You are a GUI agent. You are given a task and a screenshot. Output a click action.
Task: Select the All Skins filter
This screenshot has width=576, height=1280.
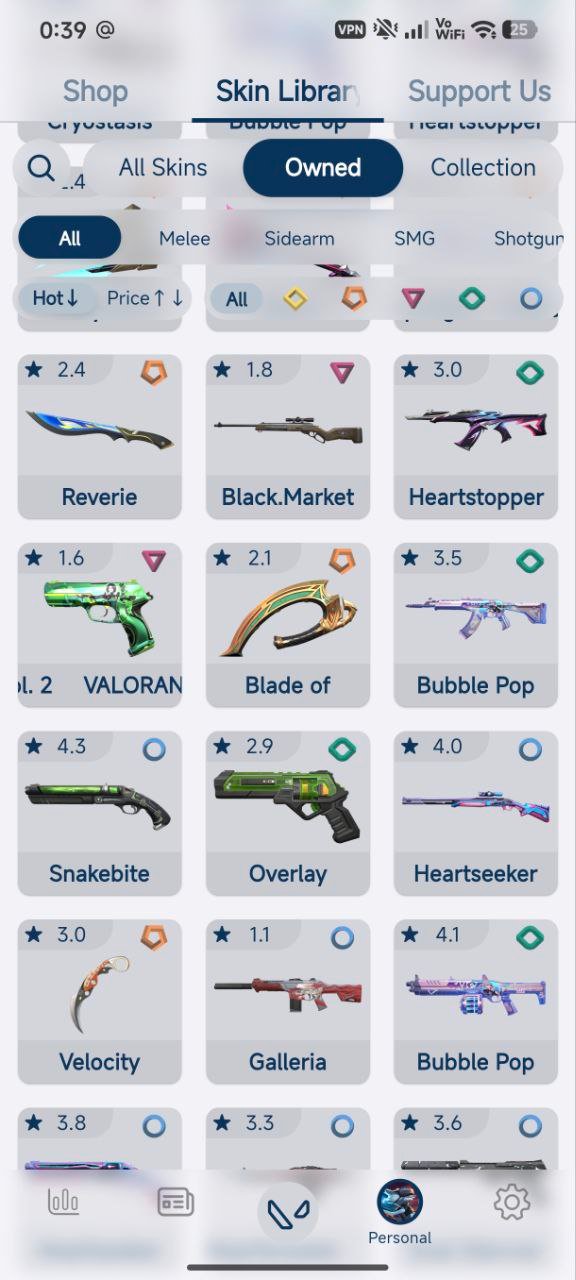pyautogui.click(x=163, y=167)
